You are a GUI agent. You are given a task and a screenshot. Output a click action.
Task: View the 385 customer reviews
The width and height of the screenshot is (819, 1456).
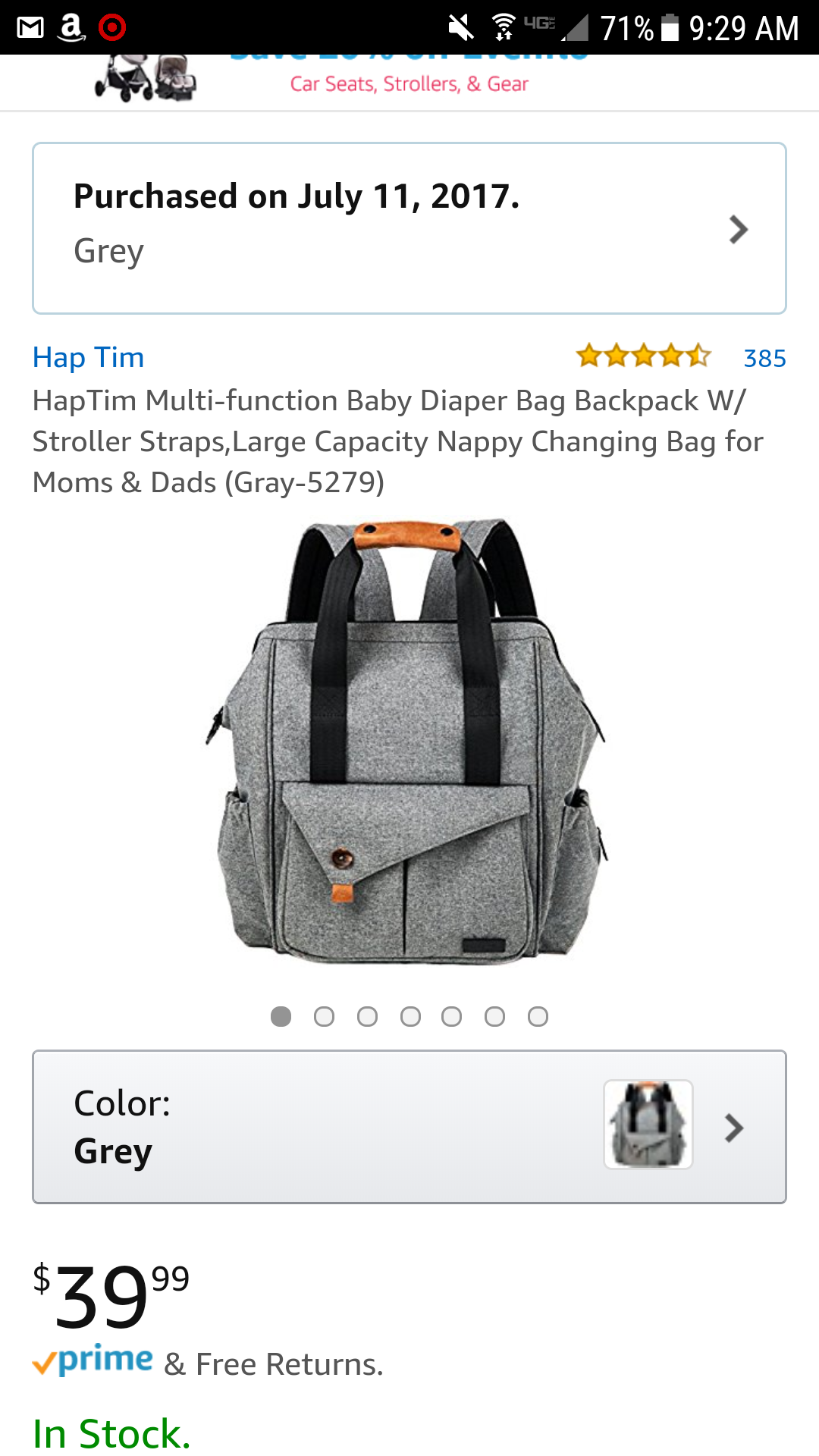[764, 358]
